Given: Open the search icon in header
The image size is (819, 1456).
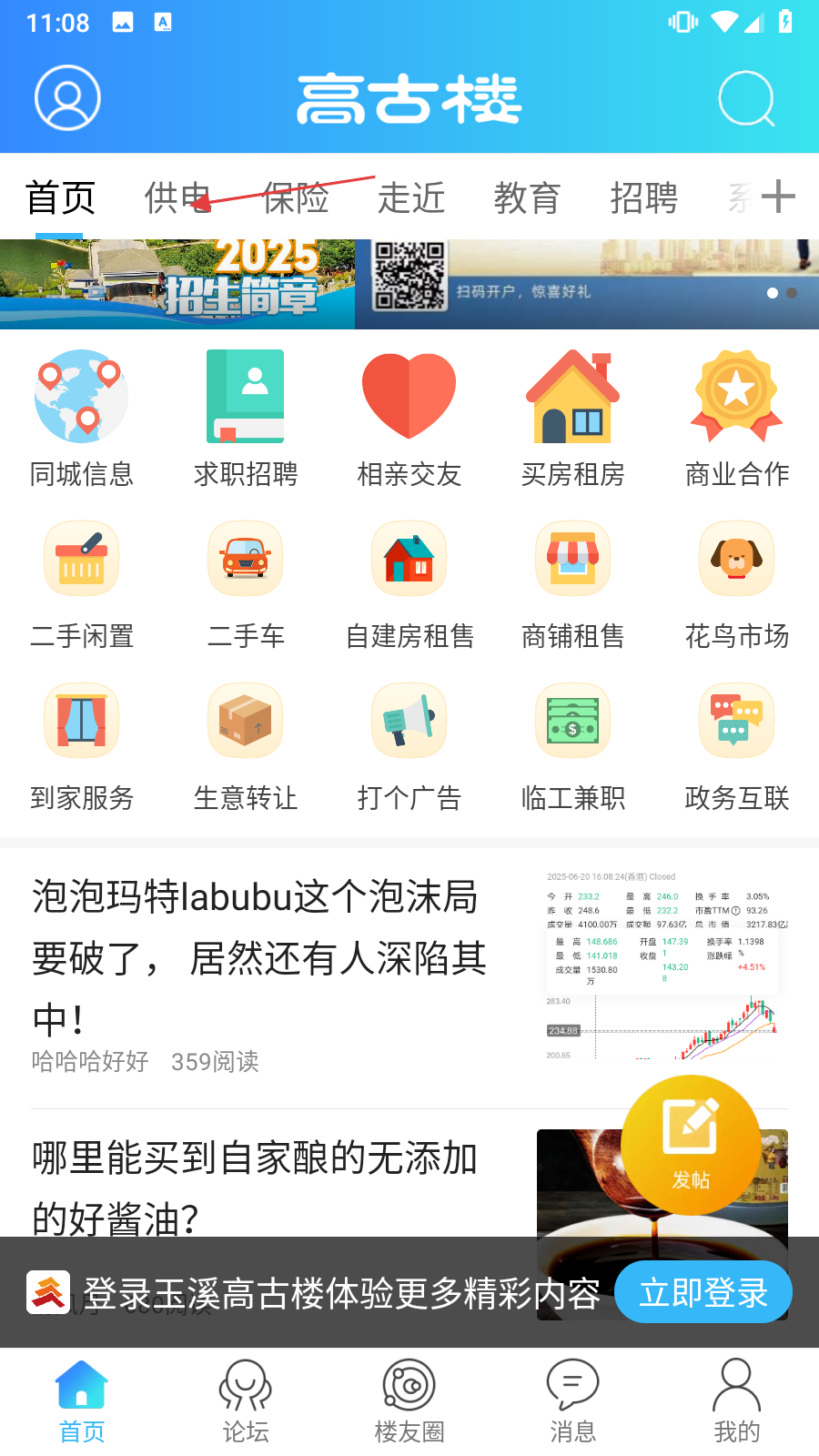Looking at the screenshot, I should coord(746,98).
